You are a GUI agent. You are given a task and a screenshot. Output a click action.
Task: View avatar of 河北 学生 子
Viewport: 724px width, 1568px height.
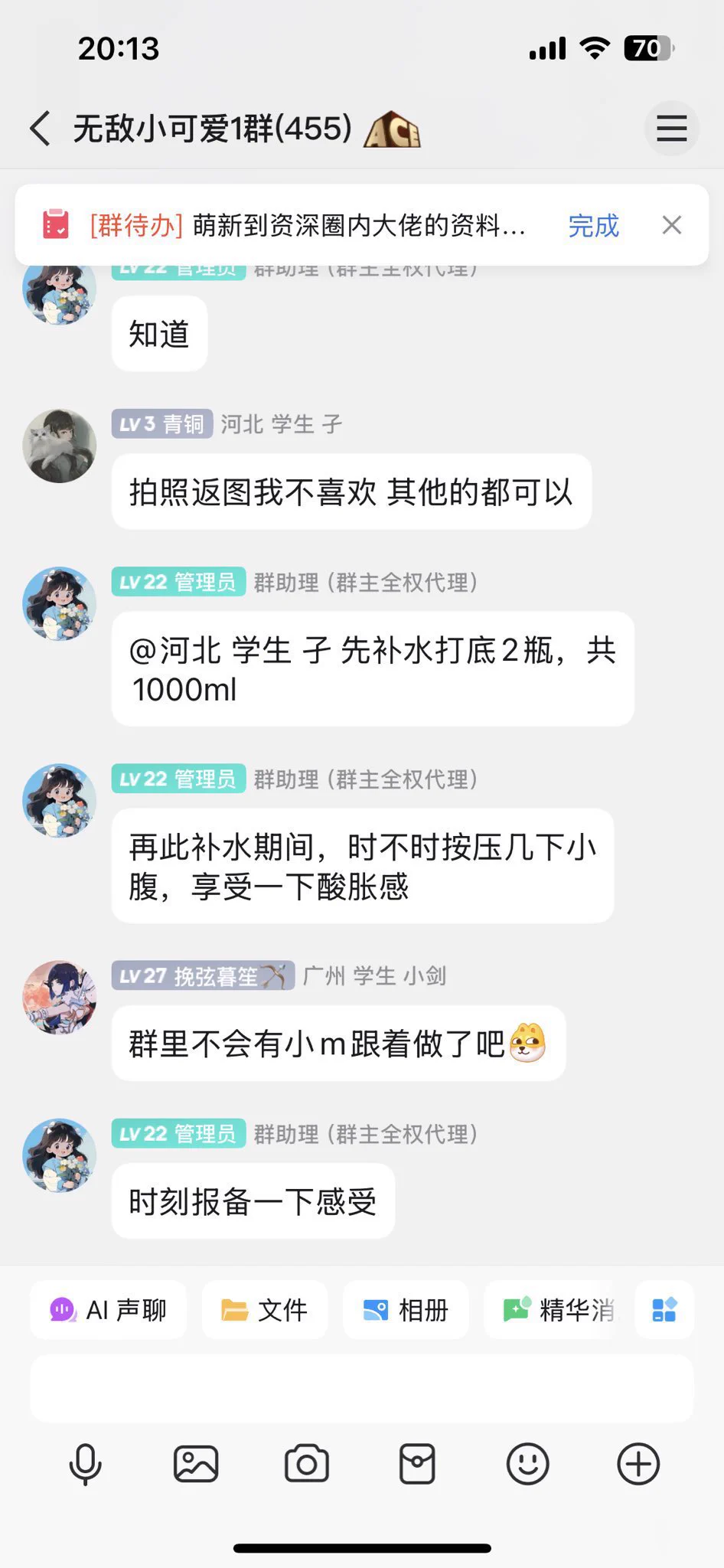pos(60,446)
